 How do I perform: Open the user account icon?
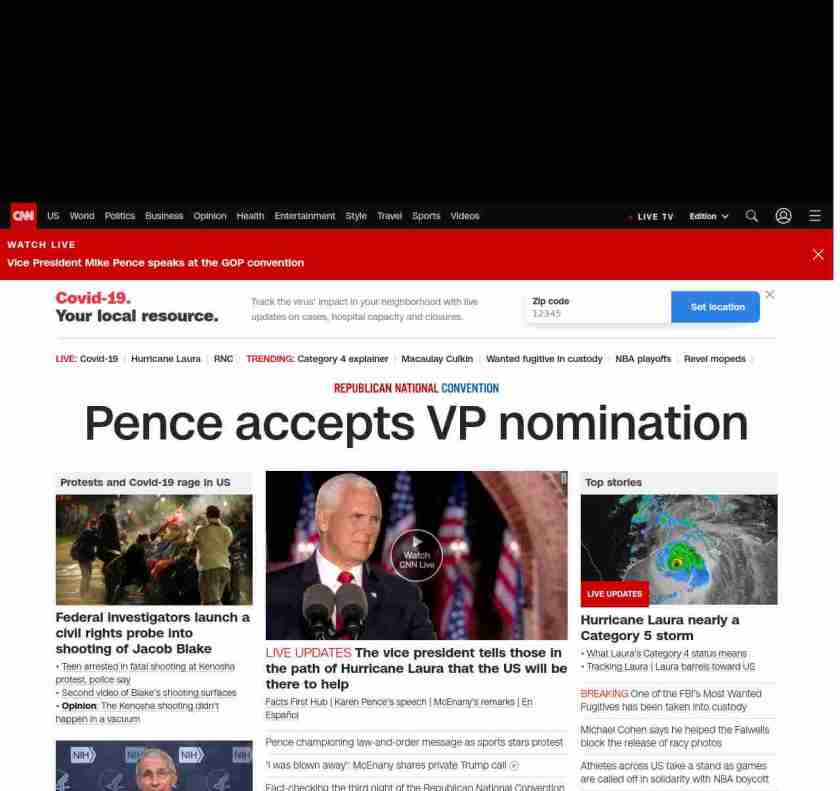783,216
